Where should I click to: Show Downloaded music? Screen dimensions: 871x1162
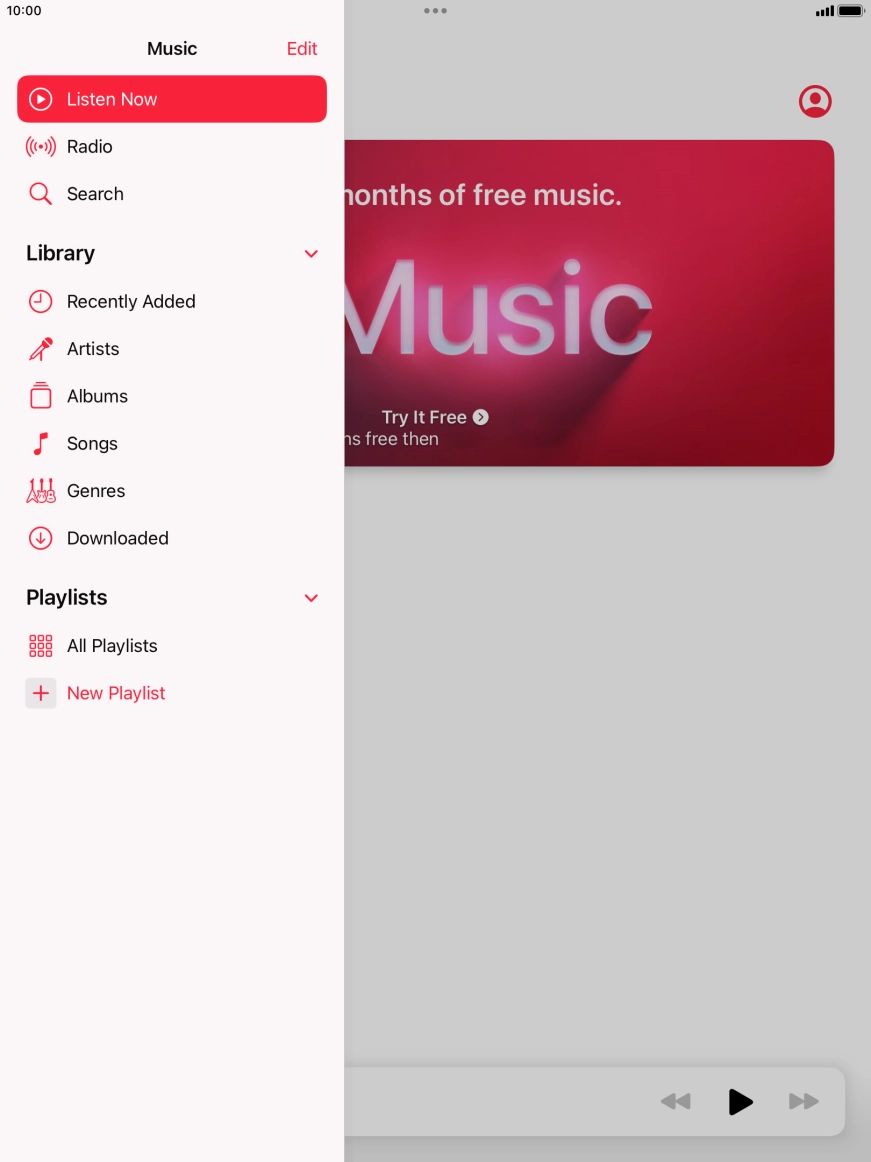point(117,538)
